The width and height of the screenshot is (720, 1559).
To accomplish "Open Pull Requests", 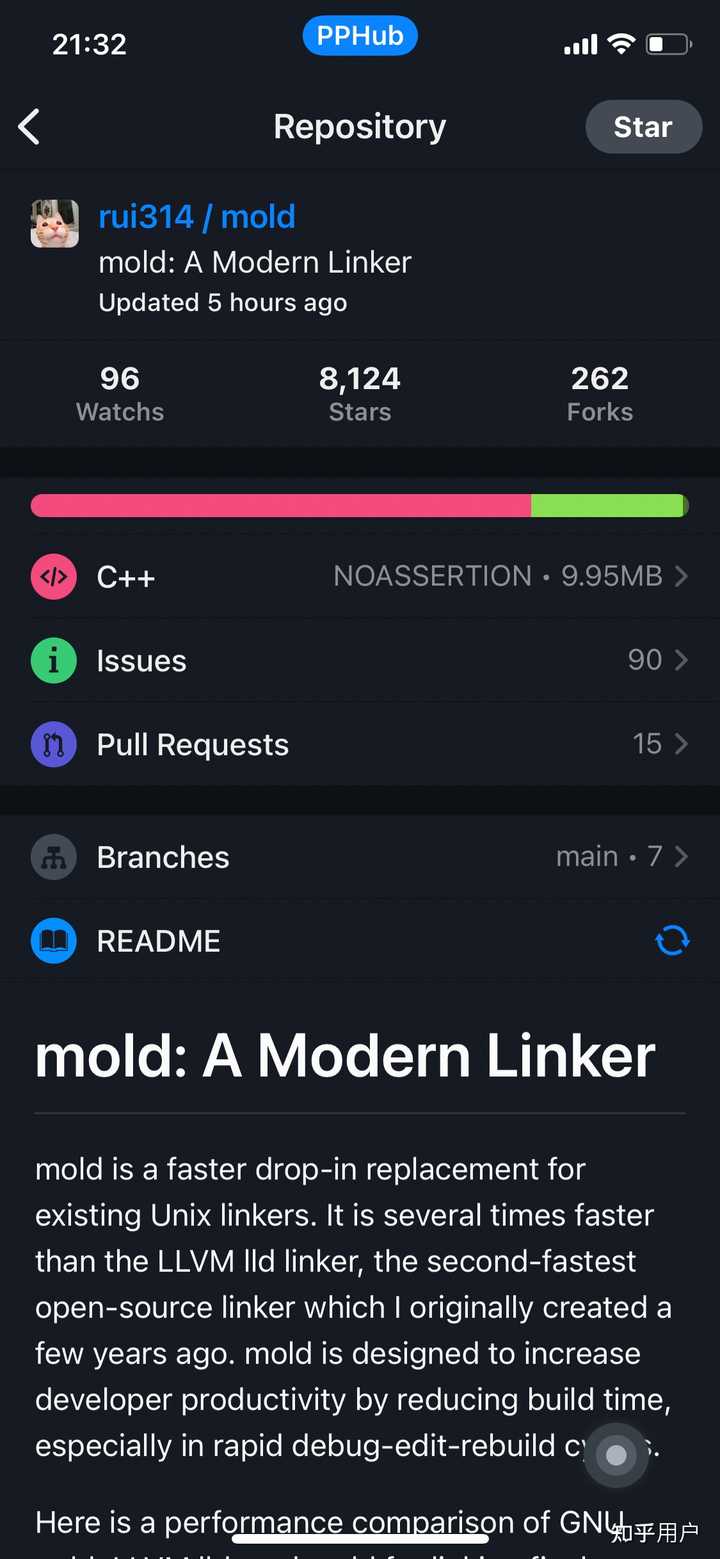I will (x=360, y=745).
